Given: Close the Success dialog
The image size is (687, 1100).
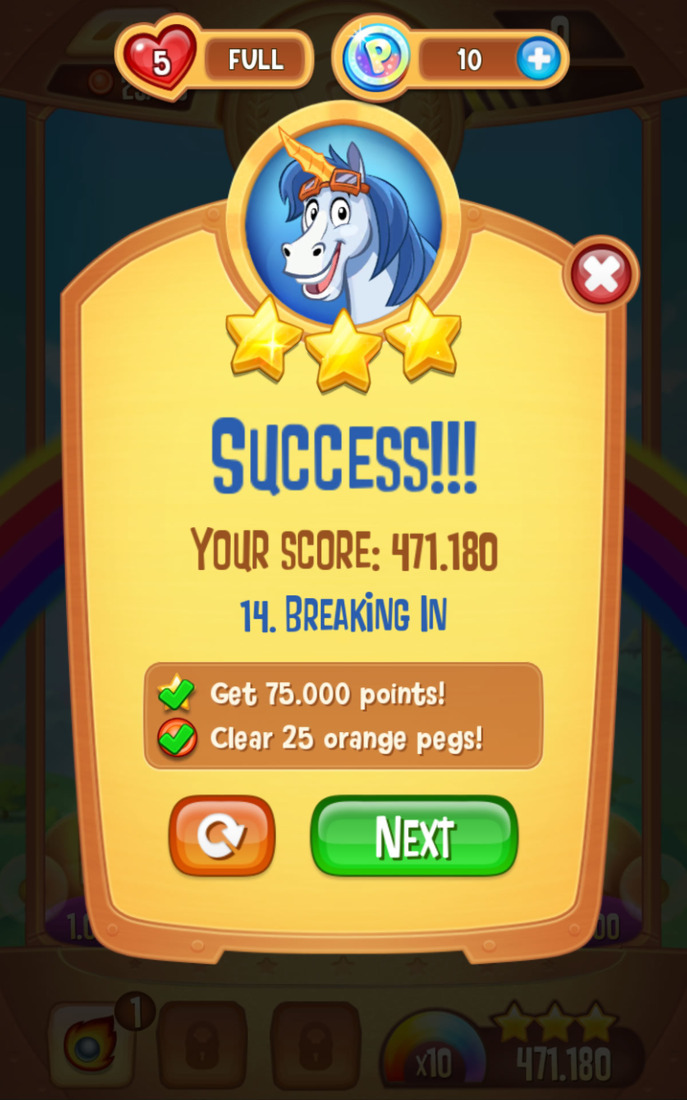Looking at the screenshot, I should 601,275.
